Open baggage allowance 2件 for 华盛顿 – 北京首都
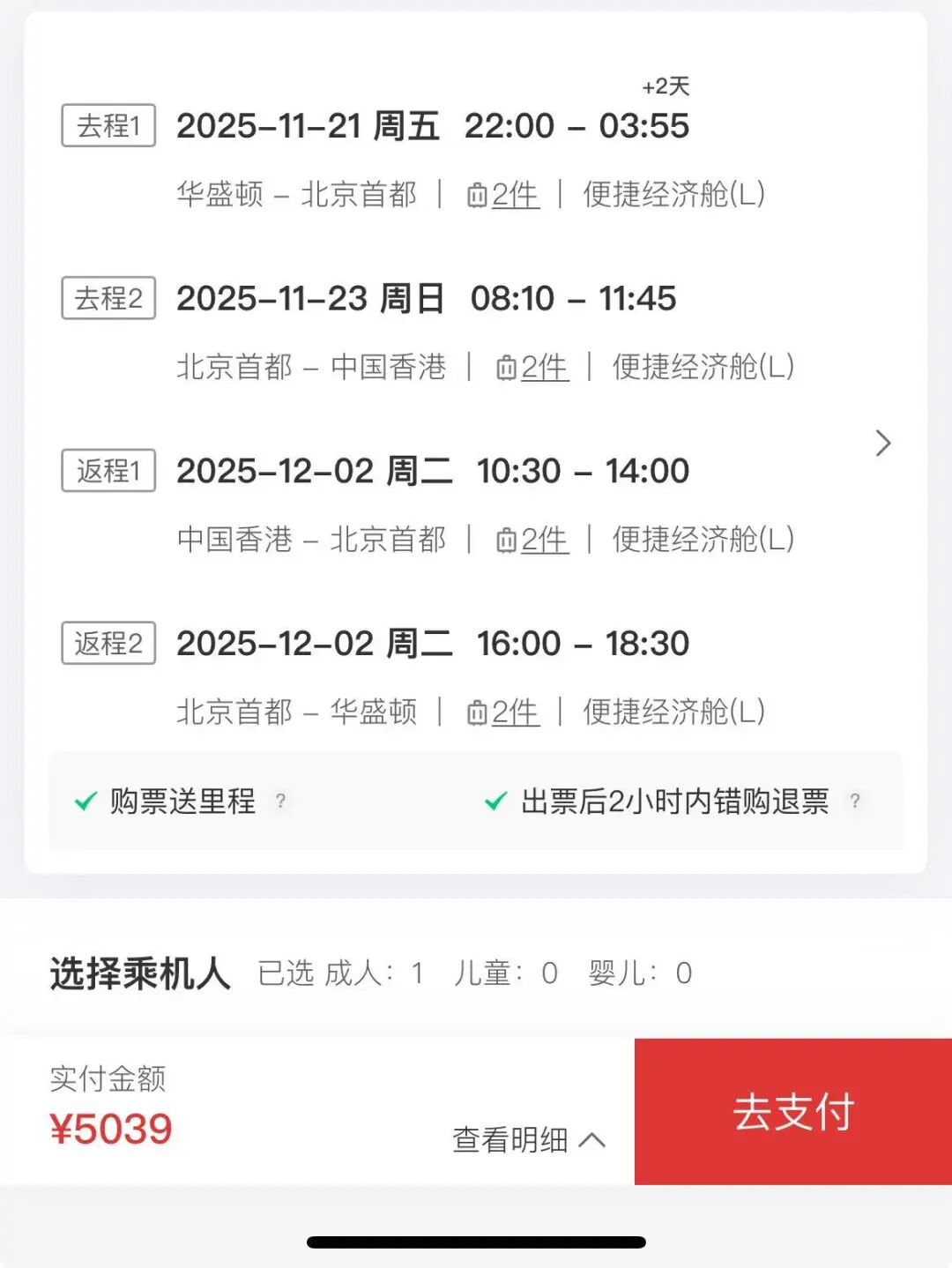 click(x=503, y=195)
